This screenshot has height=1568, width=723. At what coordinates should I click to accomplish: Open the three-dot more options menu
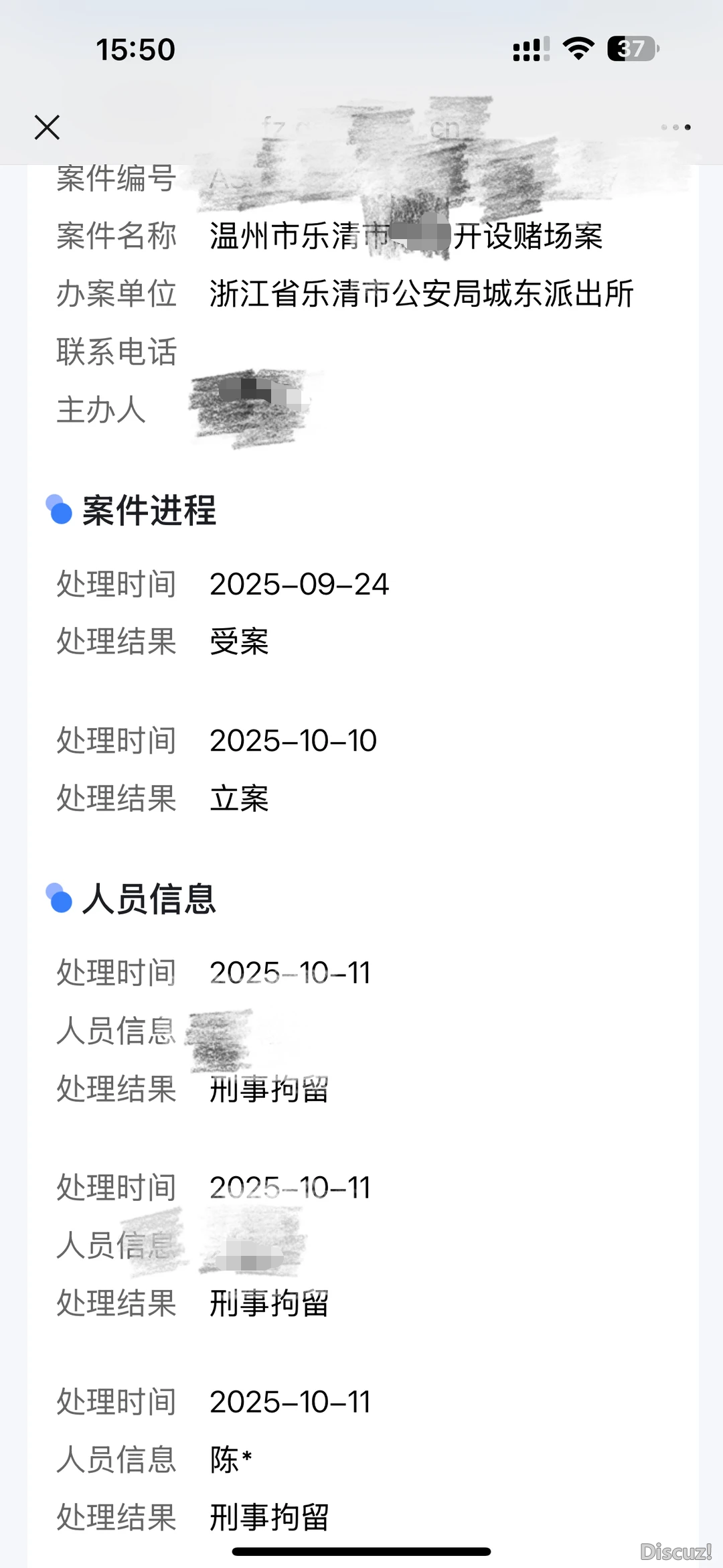point(675,127)
